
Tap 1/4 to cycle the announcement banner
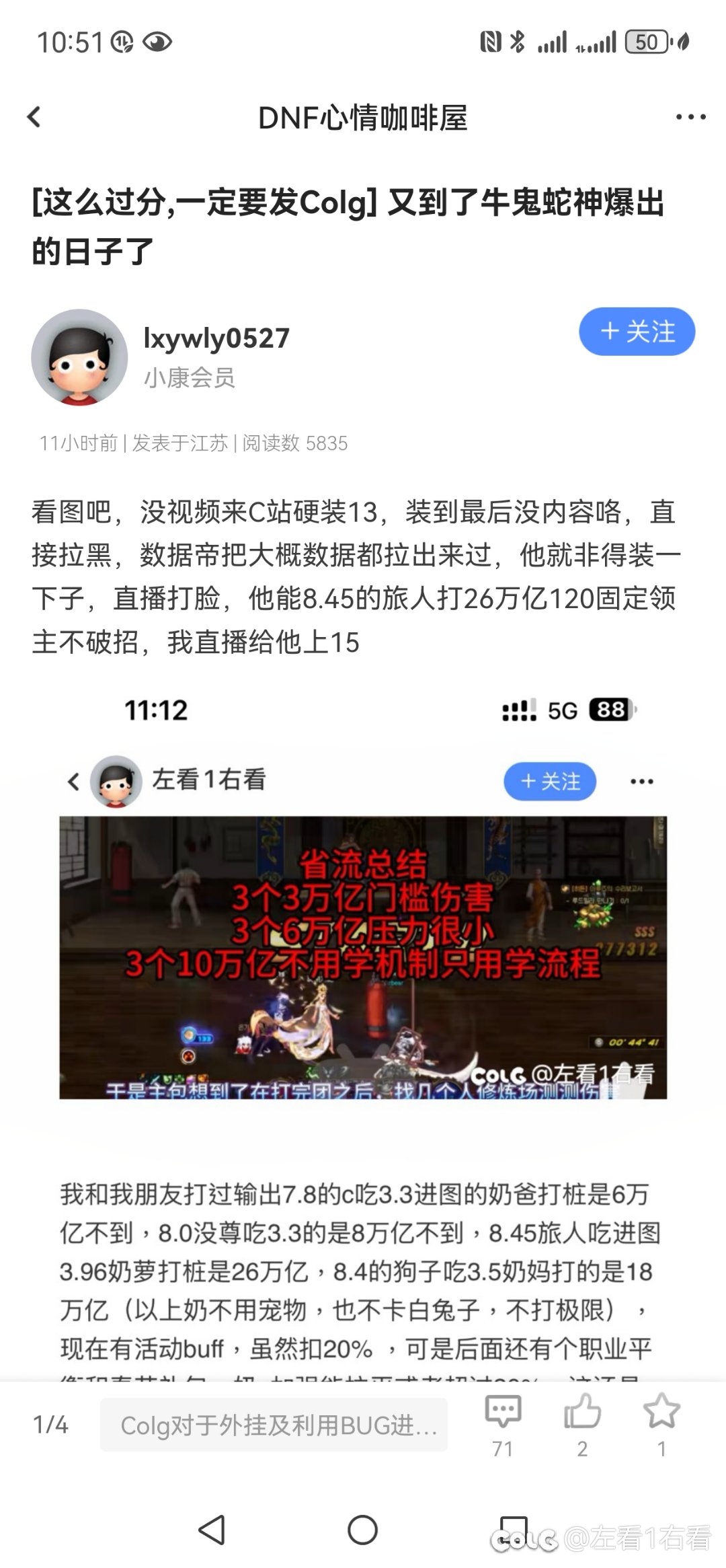pyautogui.click(x=50, y=1421)
